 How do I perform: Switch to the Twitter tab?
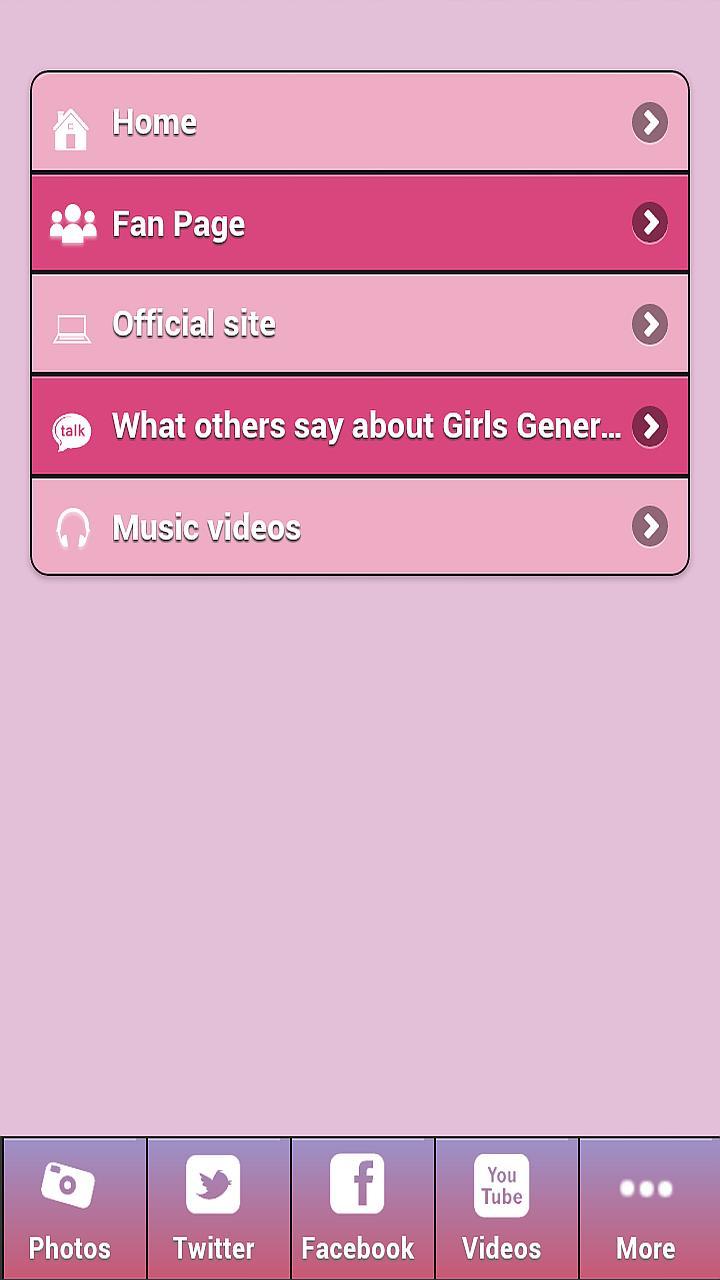[215, 1207]
